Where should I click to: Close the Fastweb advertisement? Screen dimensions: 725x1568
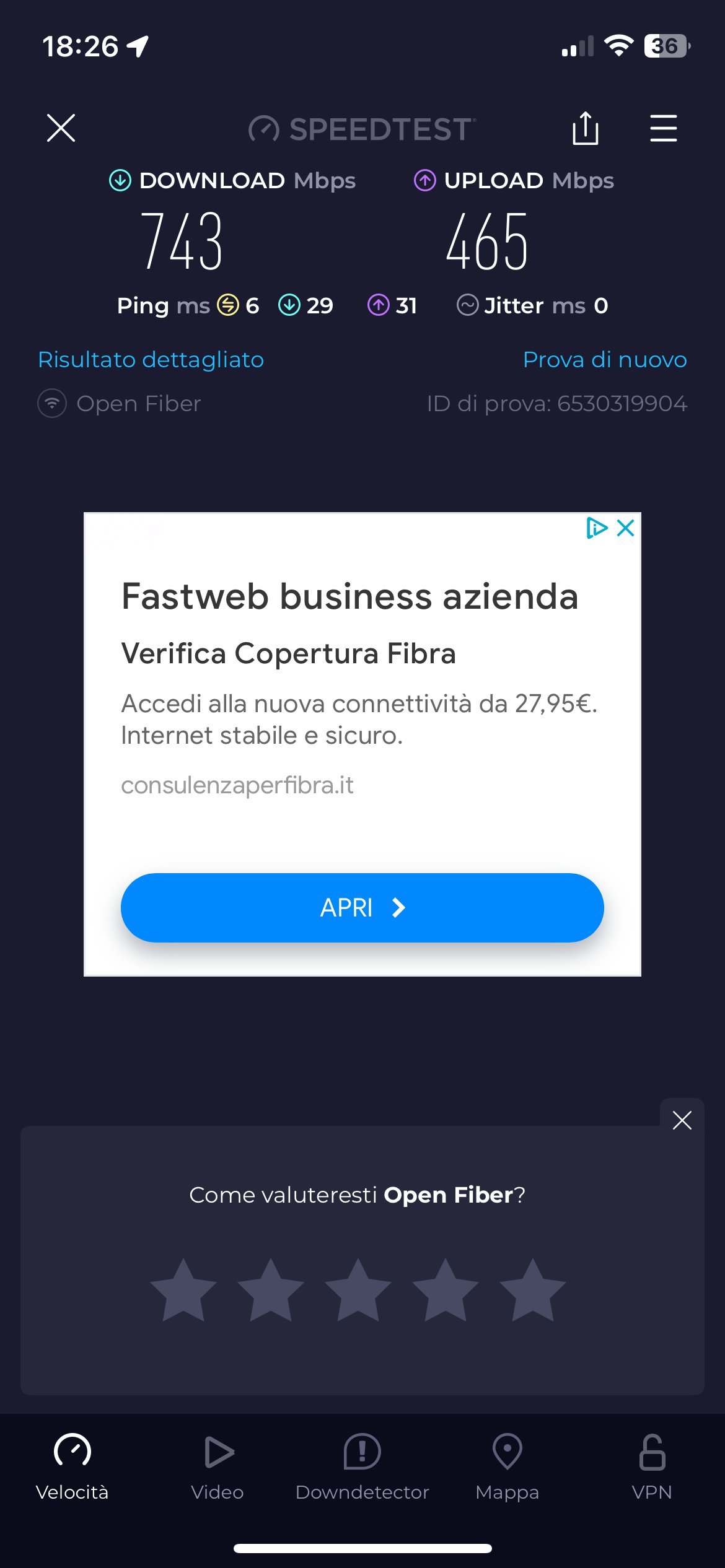626,528
